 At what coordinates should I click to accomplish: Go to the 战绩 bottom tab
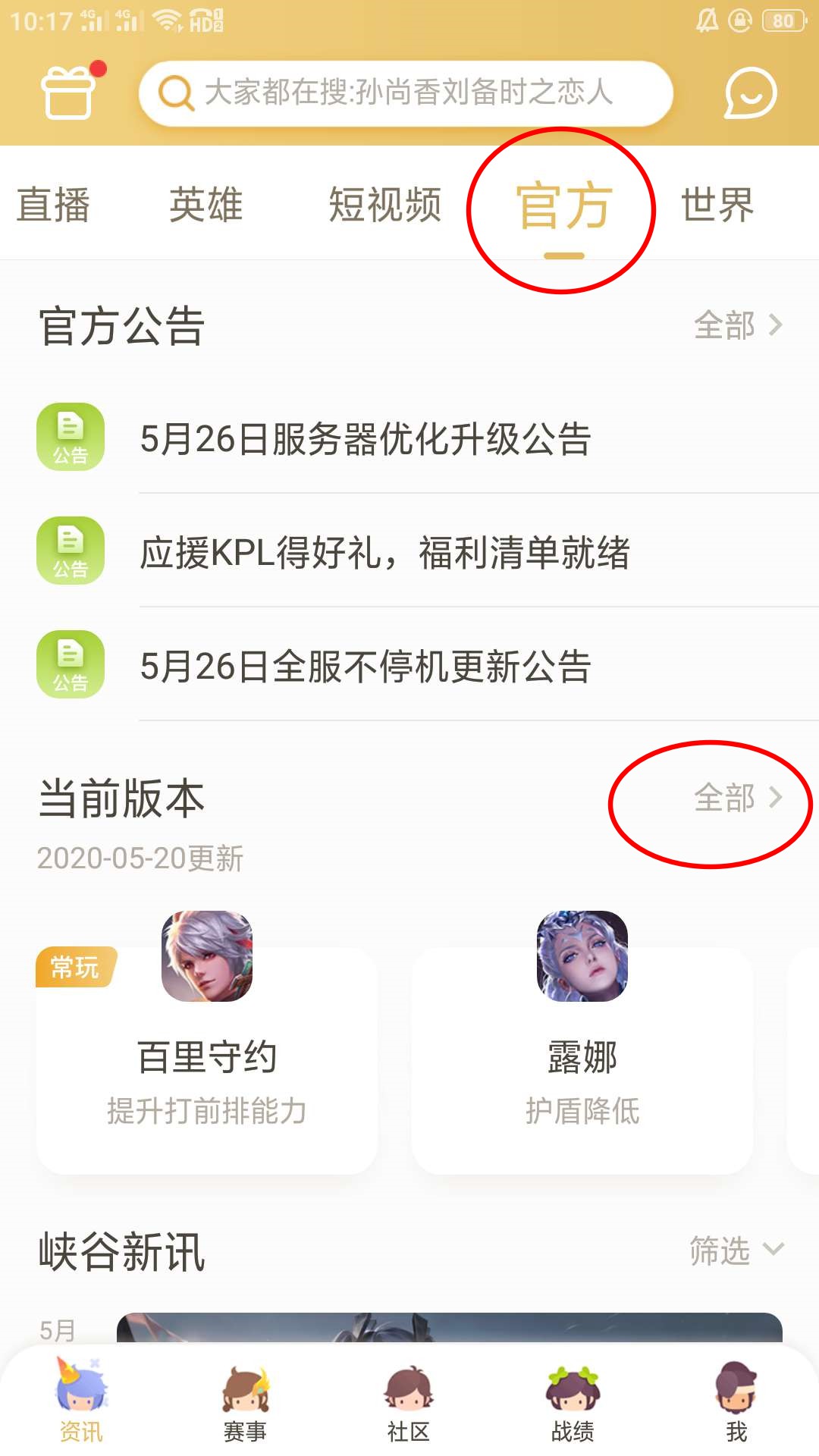(x=573, y=1404)
